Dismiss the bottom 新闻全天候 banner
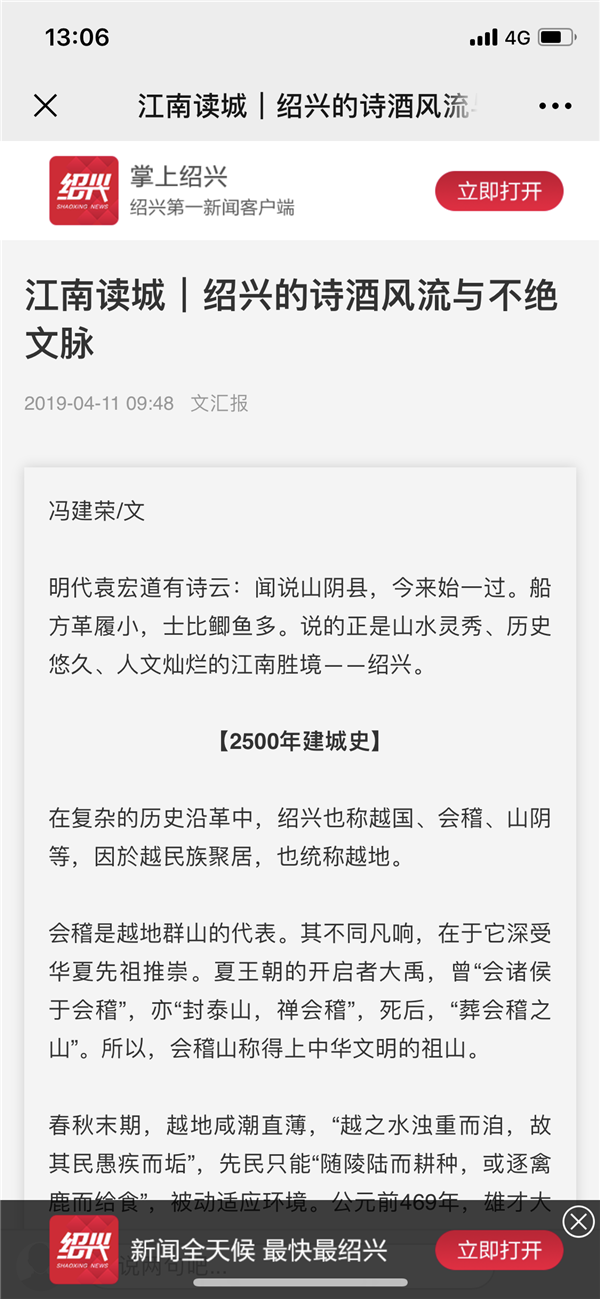The height and width of the screenshot is (1299, 600). (578, 1221)
